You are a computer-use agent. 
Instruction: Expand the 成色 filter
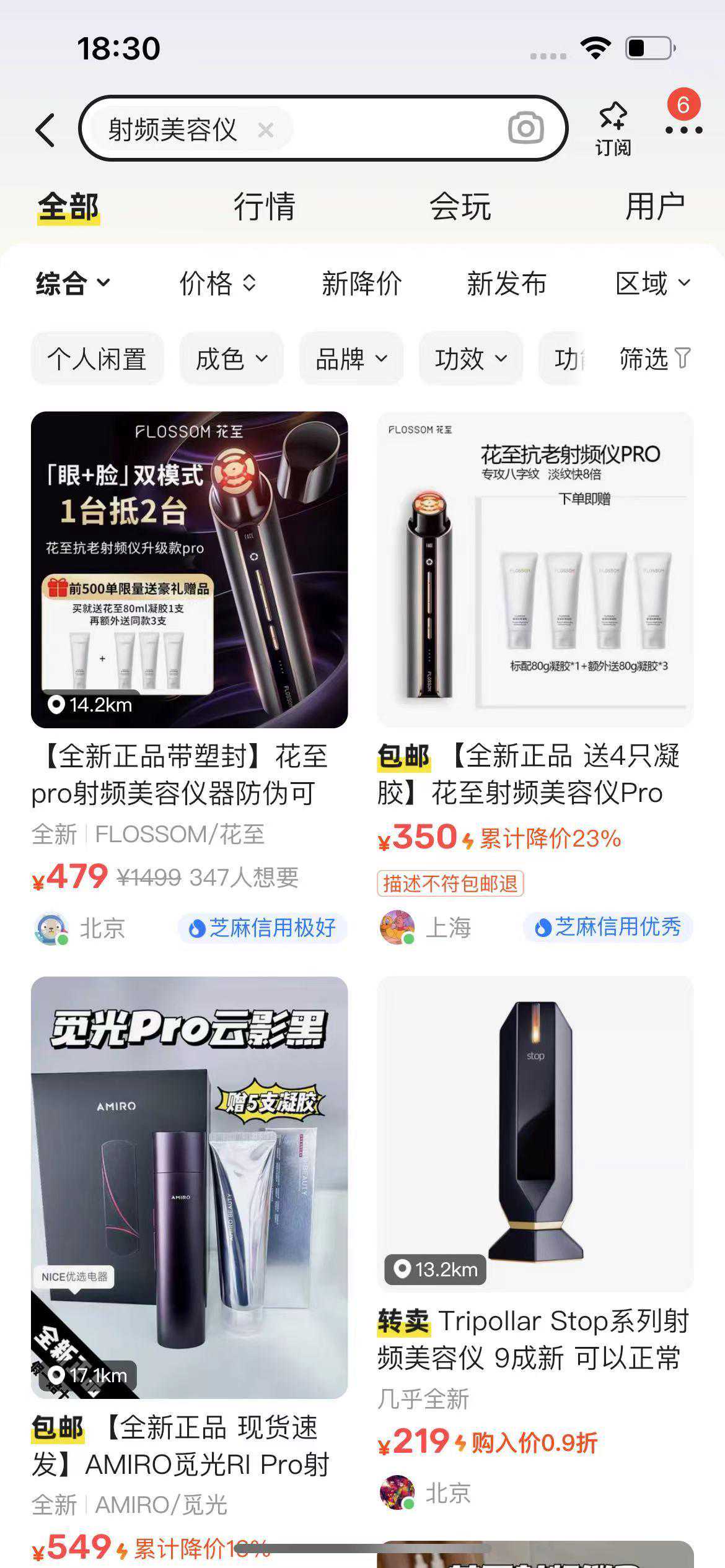231,359
